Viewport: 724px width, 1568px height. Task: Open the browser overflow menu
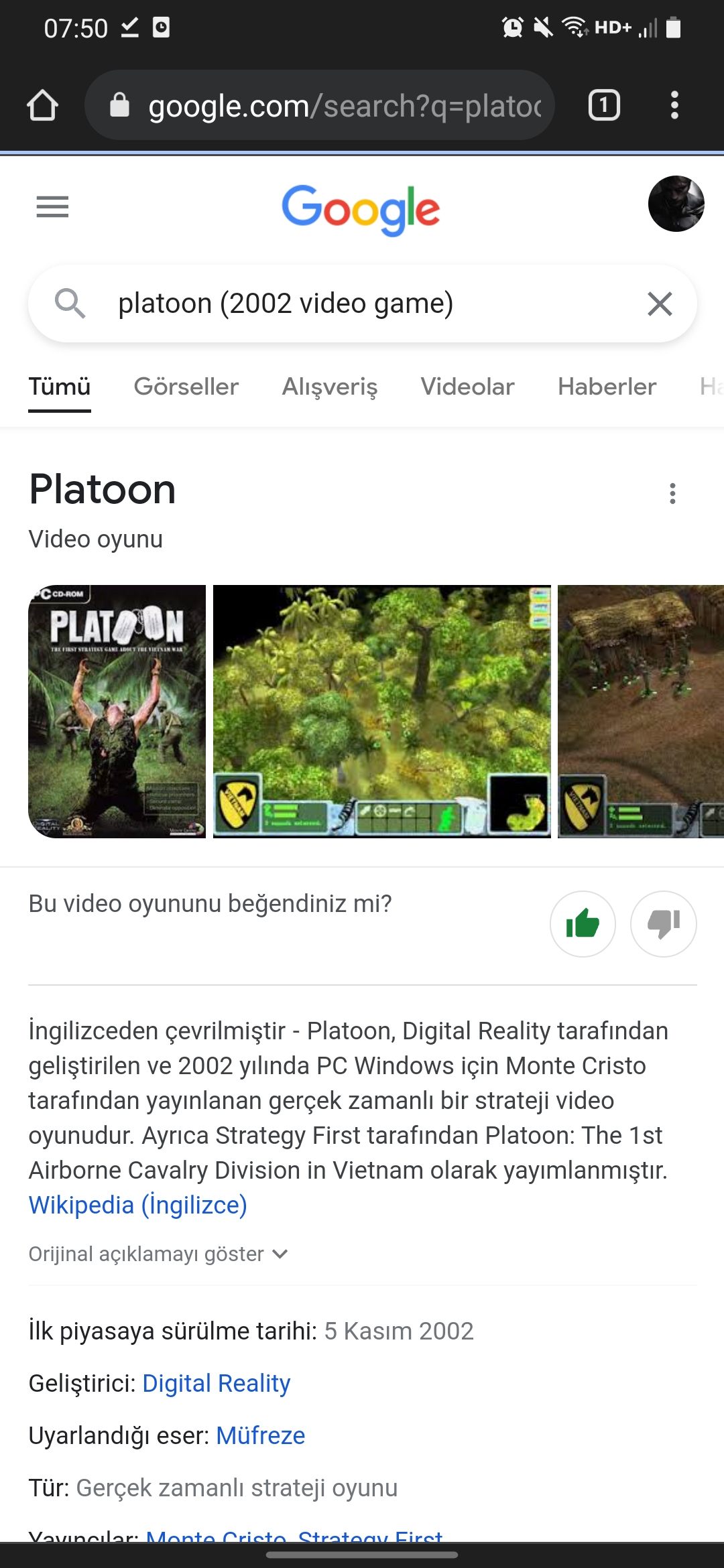coord(674,106)
